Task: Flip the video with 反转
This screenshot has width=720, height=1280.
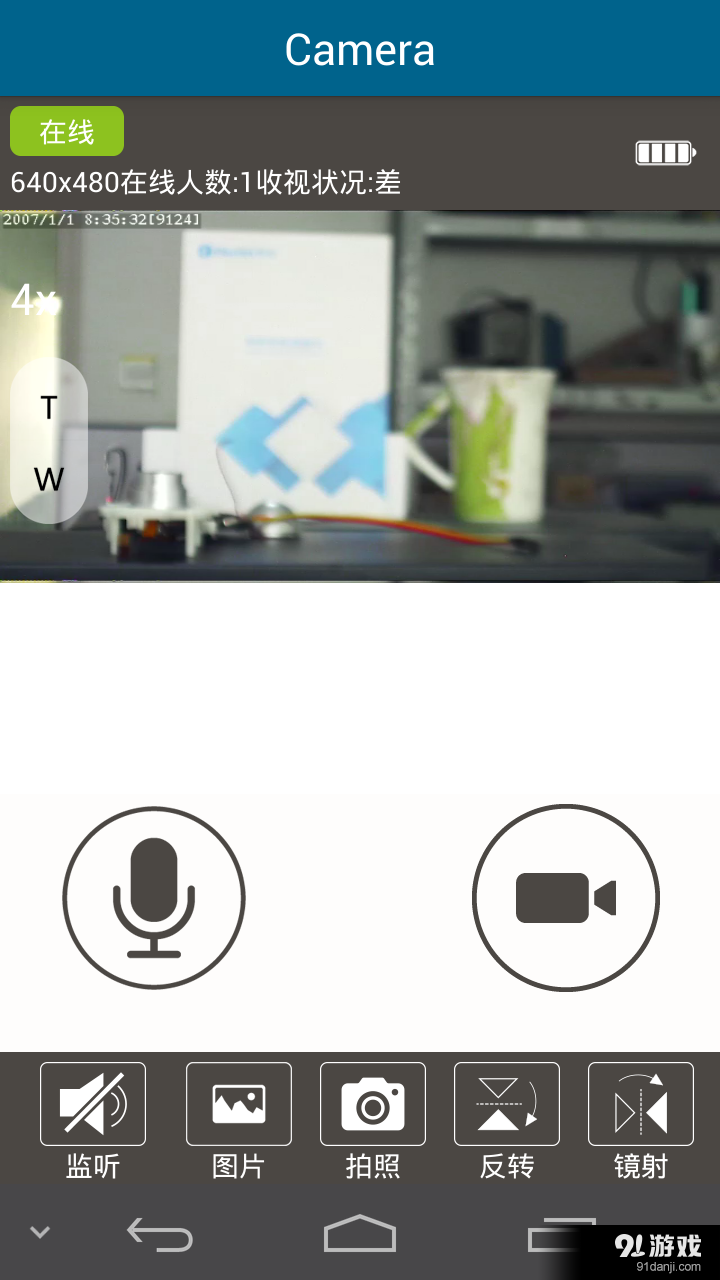Action: (x=507, y=1104)
